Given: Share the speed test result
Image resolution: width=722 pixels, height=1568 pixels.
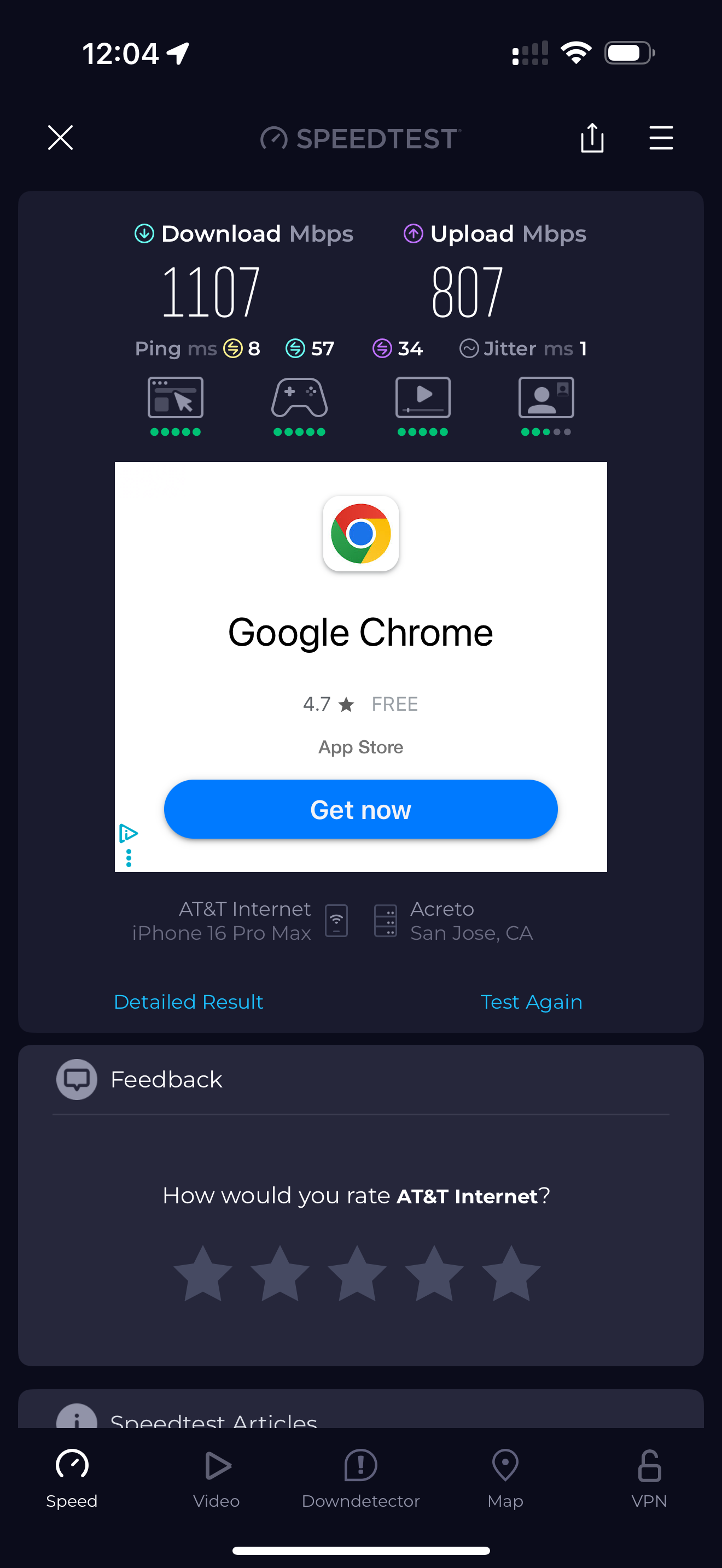Looking at the screenshot, I should tap(592, 138).
